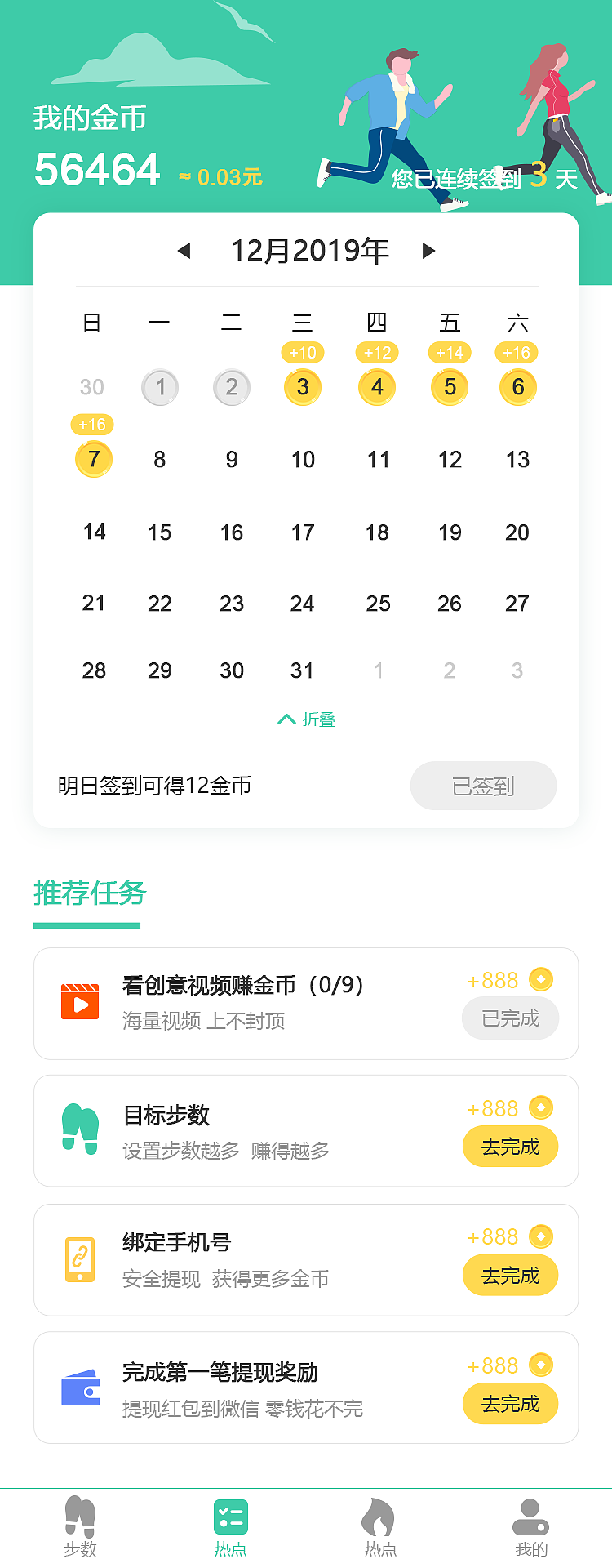Go to next month with right arrow
Screen dimensions: 612x1568
click(x=429, y=251)
